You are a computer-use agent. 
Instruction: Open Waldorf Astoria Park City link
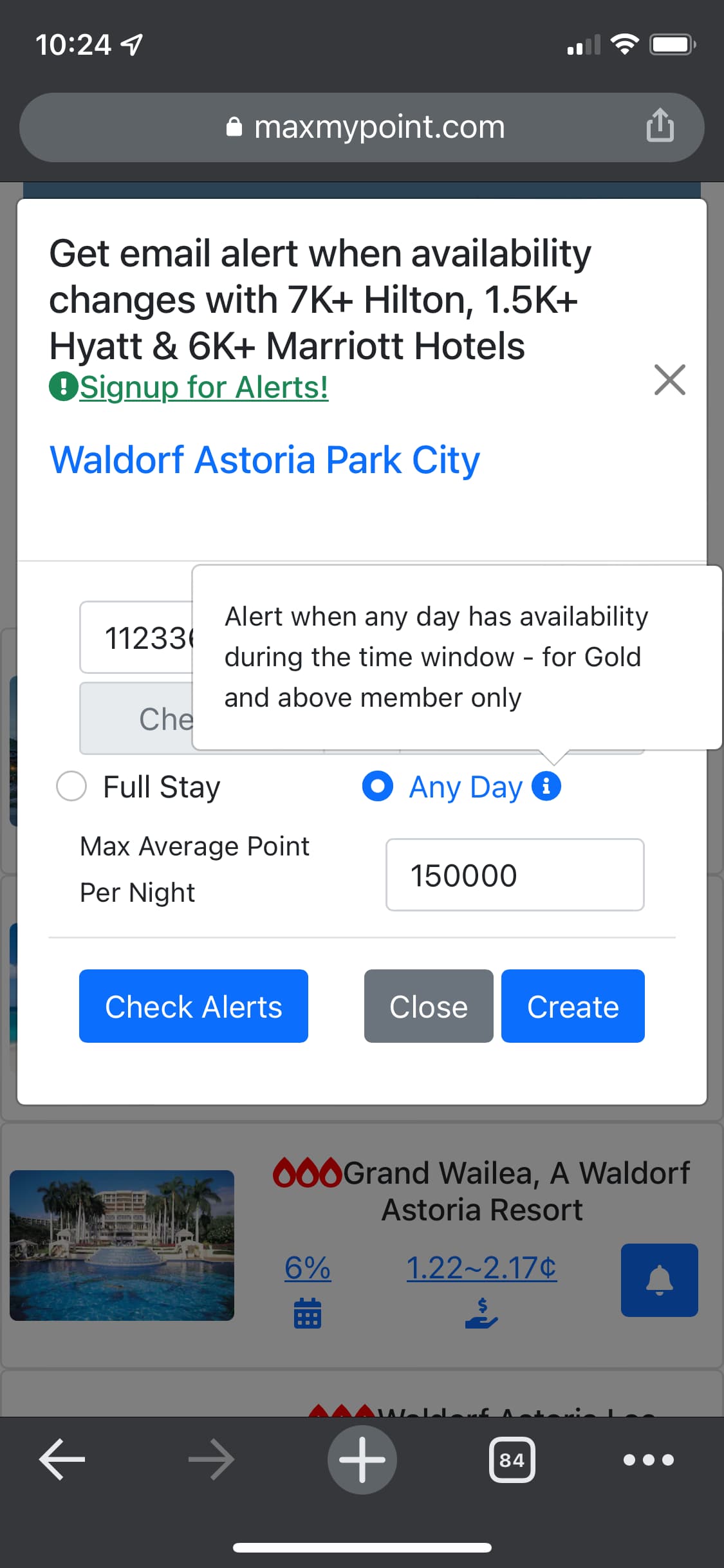265,460
